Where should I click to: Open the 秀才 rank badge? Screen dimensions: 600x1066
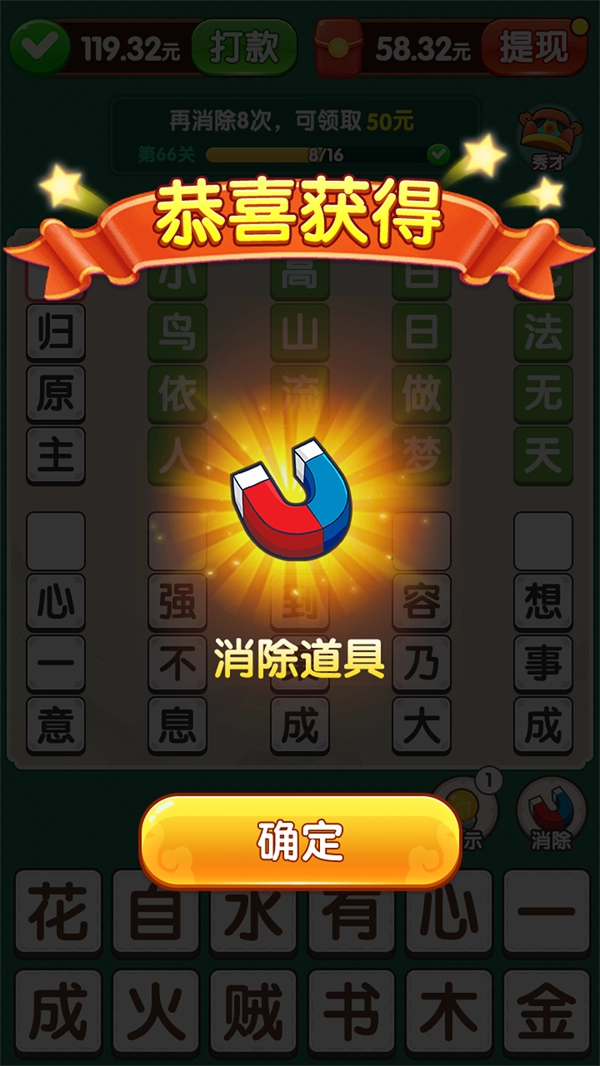tap(546, 141)
